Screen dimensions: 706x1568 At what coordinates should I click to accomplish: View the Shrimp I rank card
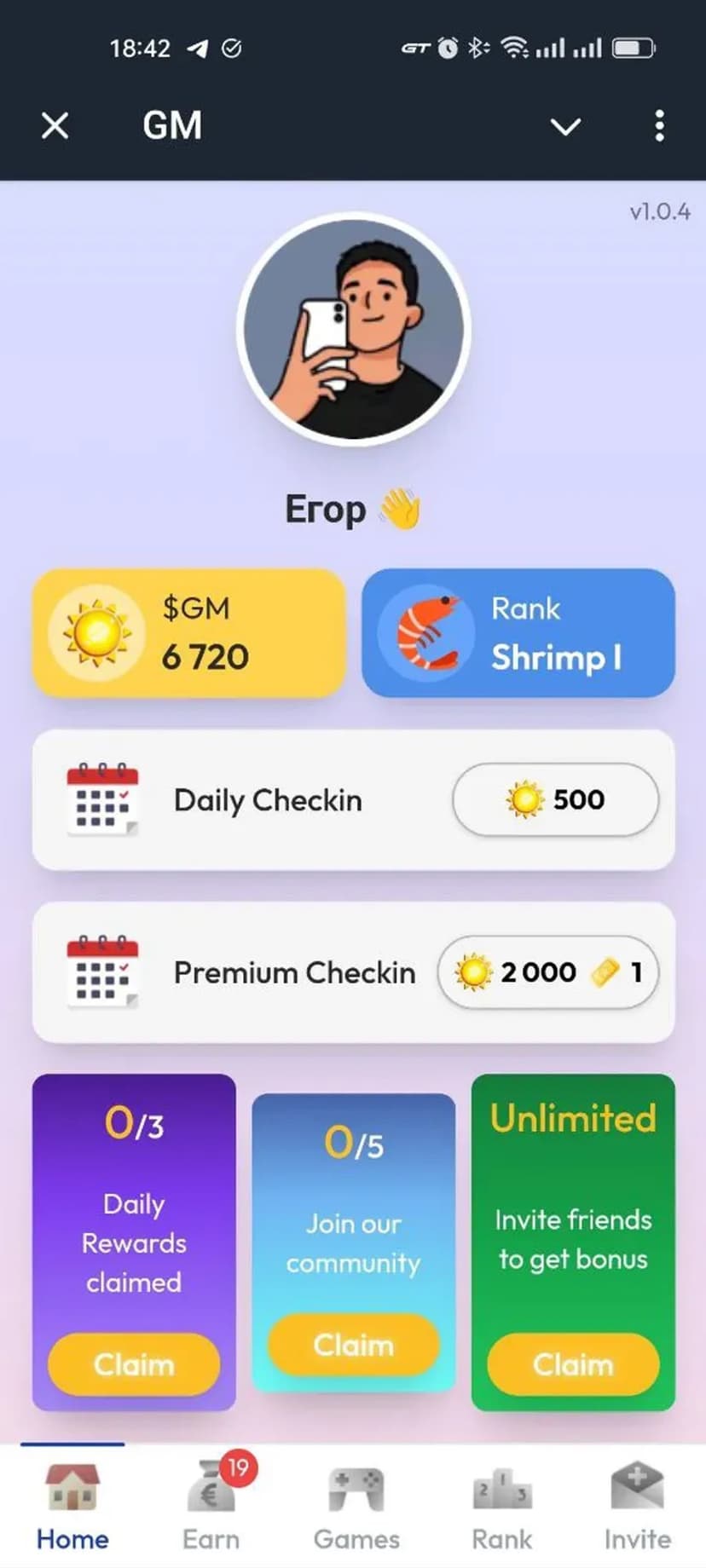click(x=518, y=633)
